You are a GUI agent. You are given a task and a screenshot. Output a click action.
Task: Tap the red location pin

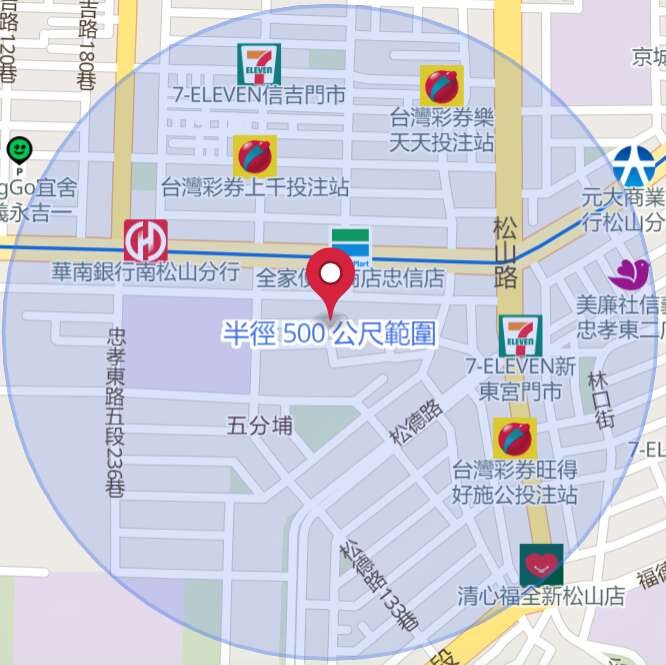329,273
